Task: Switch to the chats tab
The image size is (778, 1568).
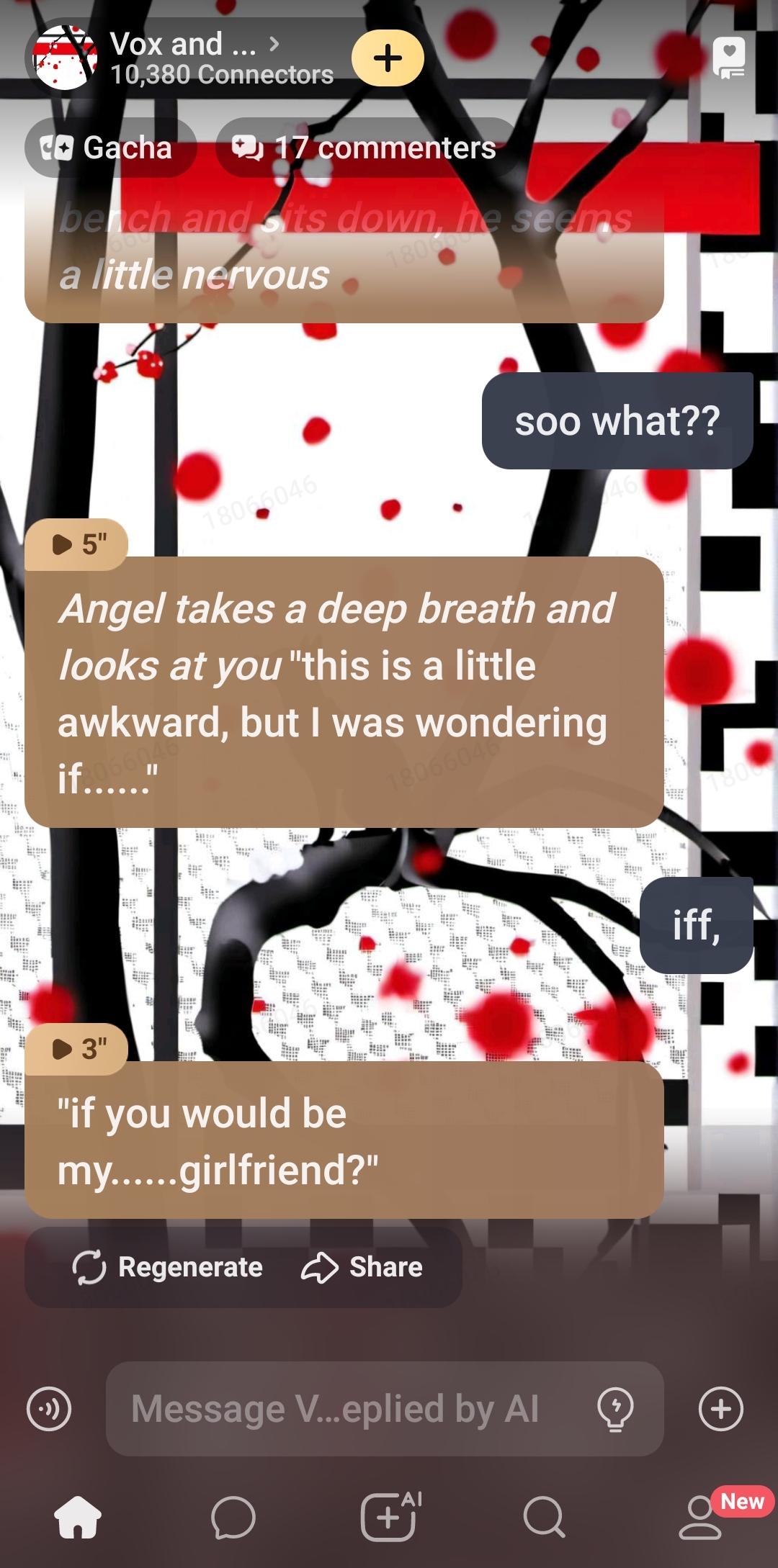Action: pos(233,1517)
